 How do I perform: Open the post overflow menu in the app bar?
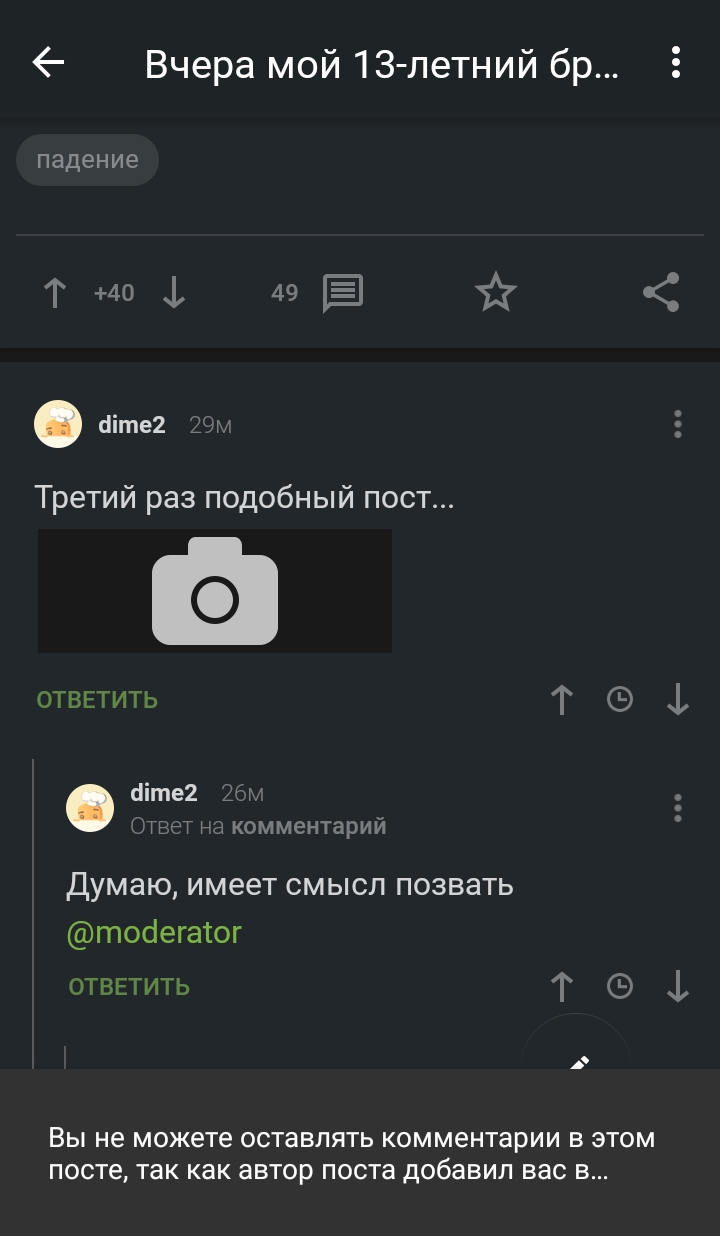(676, 63)
